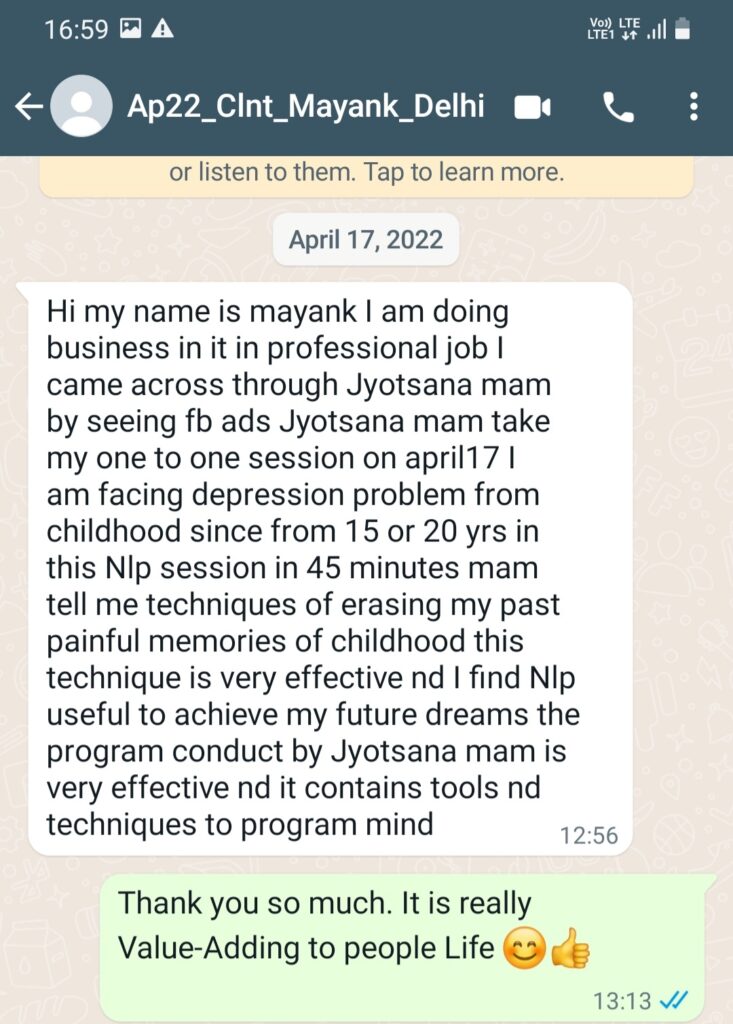Open Ap22_Clnt_Mayank_Delhi contact info

coord(306,107)
